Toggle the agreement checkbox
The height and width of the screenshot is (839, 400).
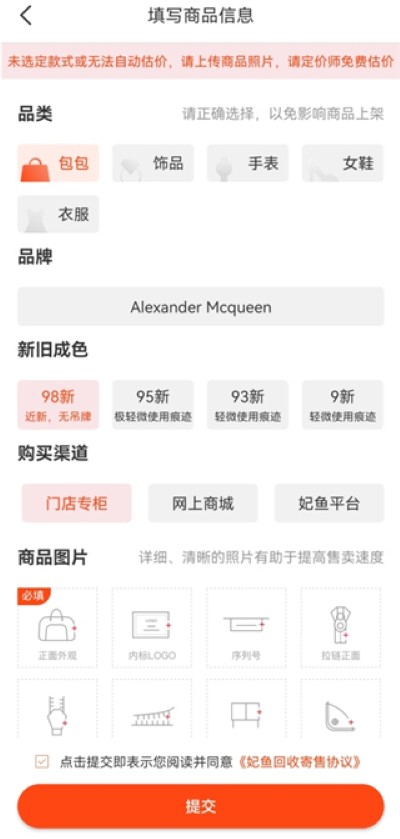[x=42, y=761]
